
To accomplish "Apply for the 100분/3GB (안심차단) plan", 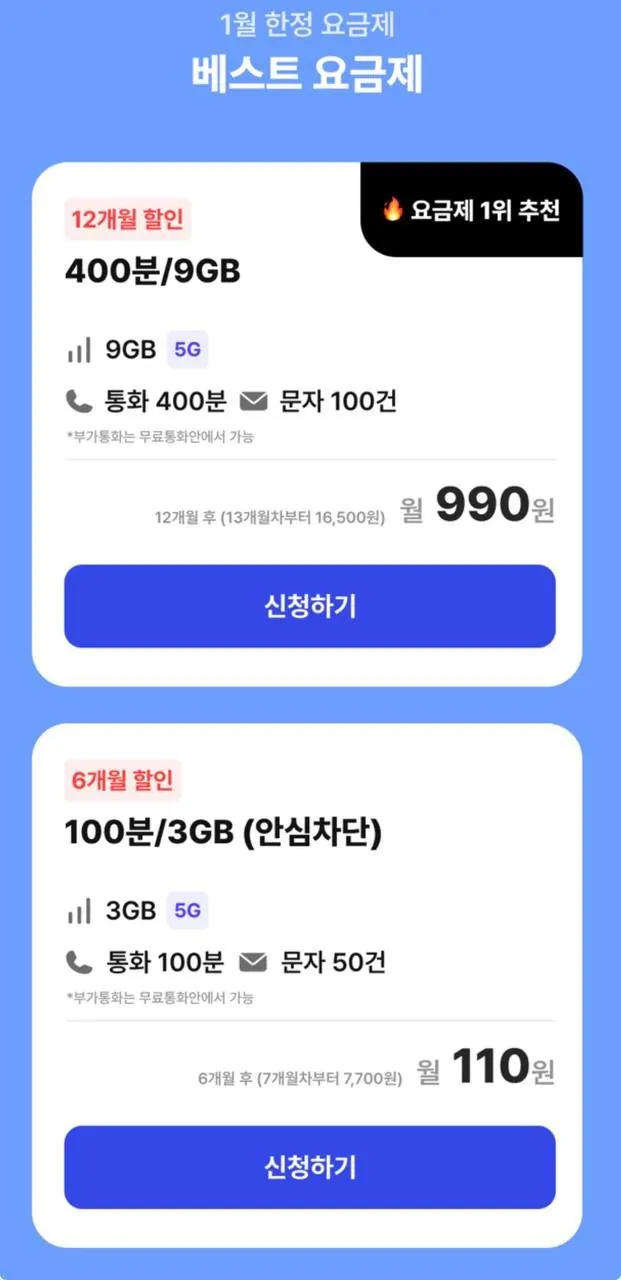I will click(309, 1167).
